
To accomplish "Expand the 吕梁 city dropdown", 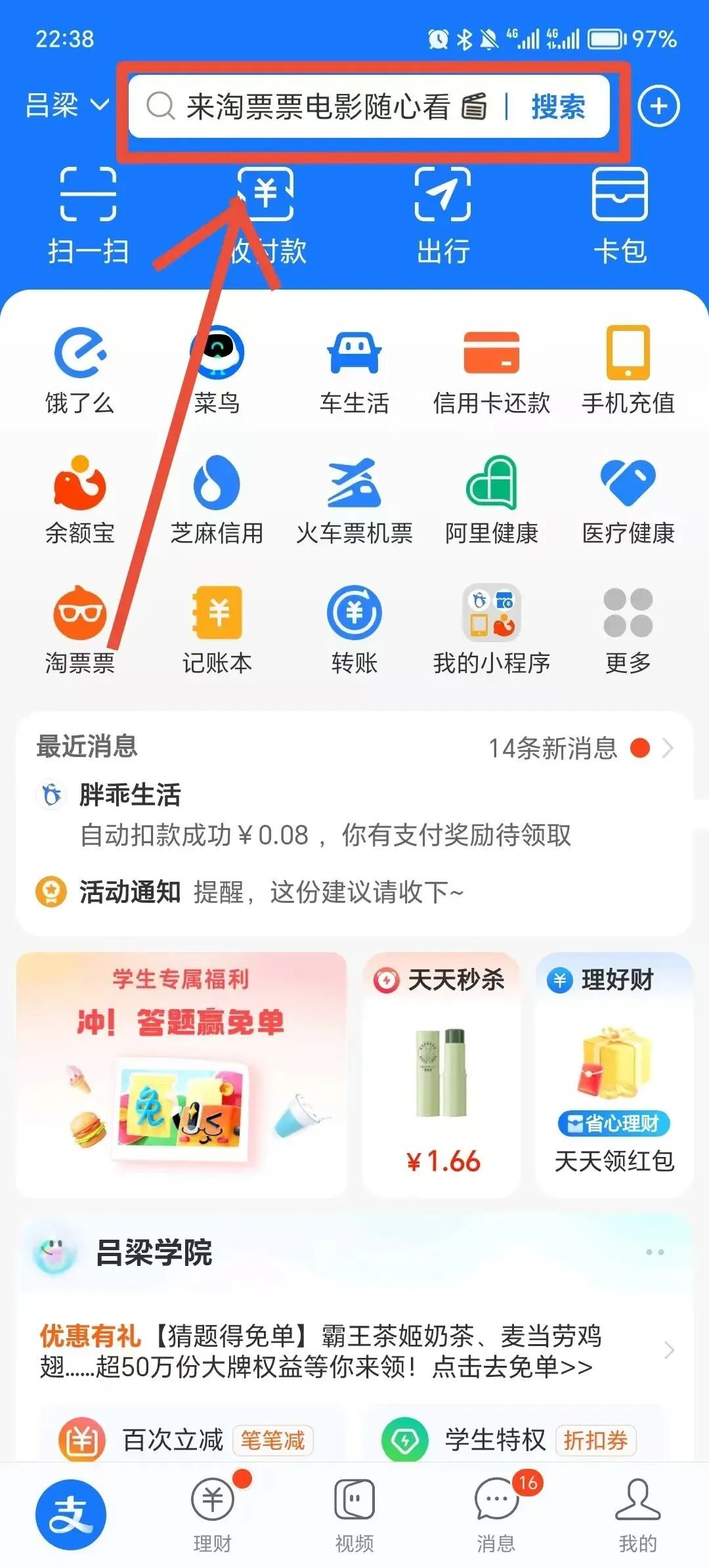I will point(66,105).
